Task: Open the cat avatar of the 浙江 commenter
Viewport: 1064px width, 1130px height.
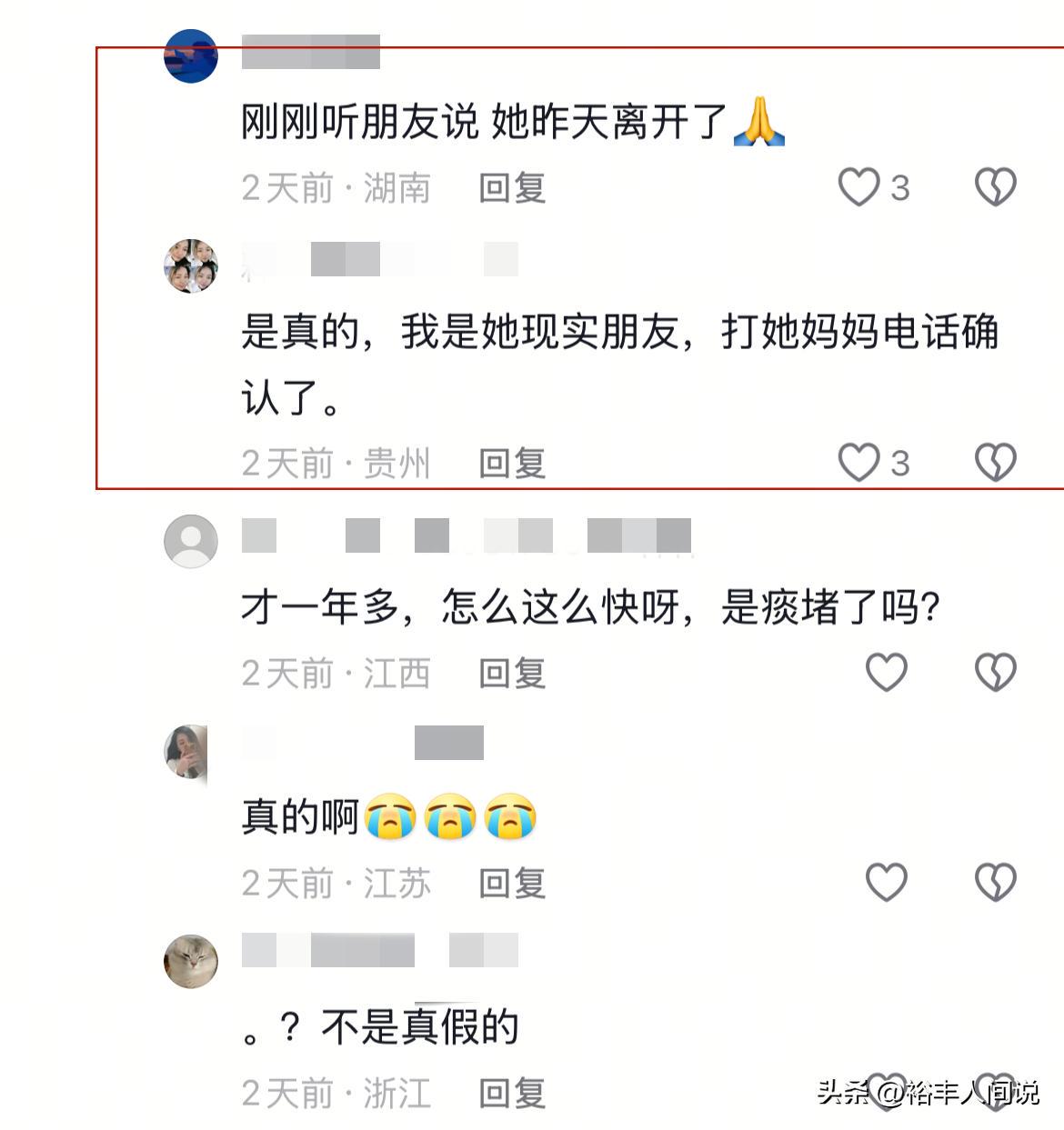Action: pos(191,961)
